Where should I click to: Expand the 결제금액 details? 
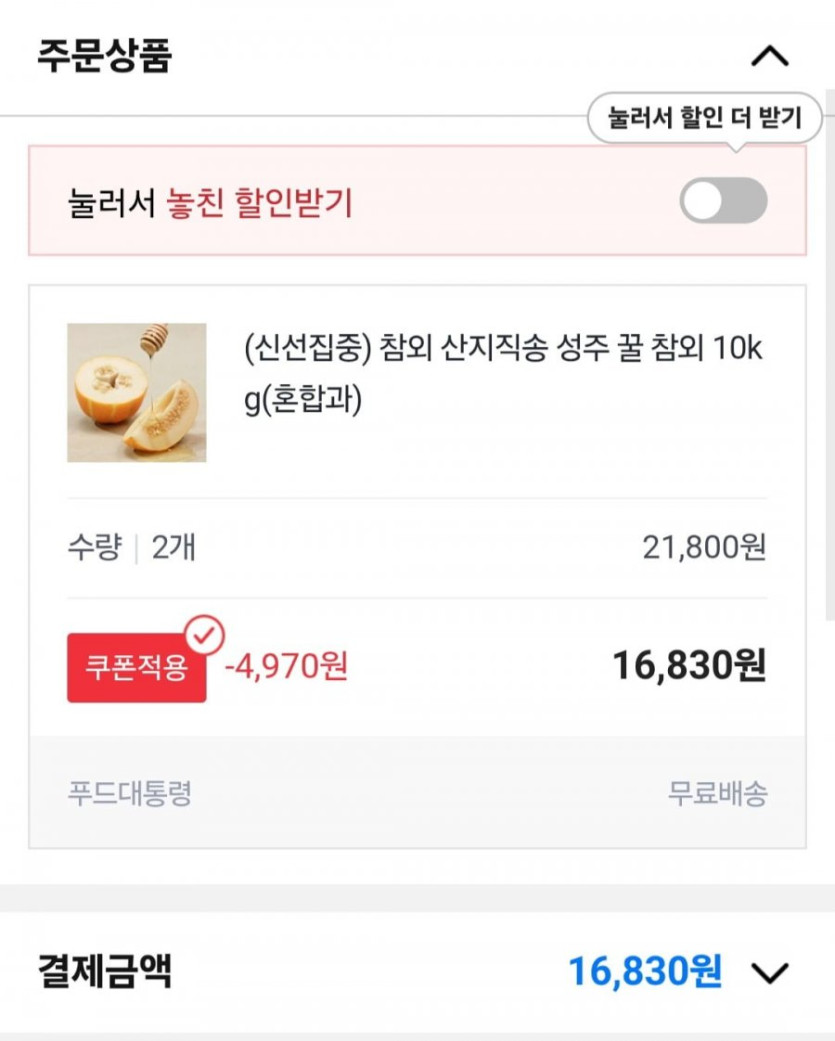point(769,972)
